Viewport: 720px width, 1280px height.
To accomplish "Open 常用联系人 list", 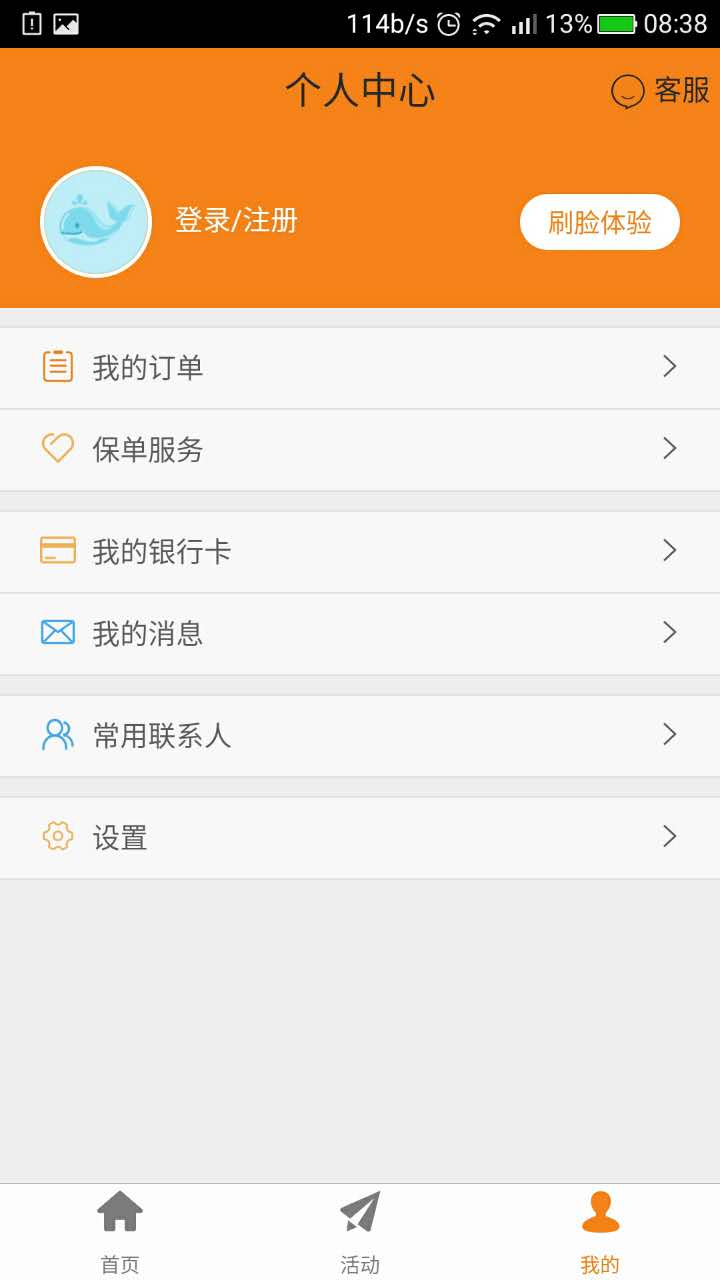I will click(x=360, y=736).
